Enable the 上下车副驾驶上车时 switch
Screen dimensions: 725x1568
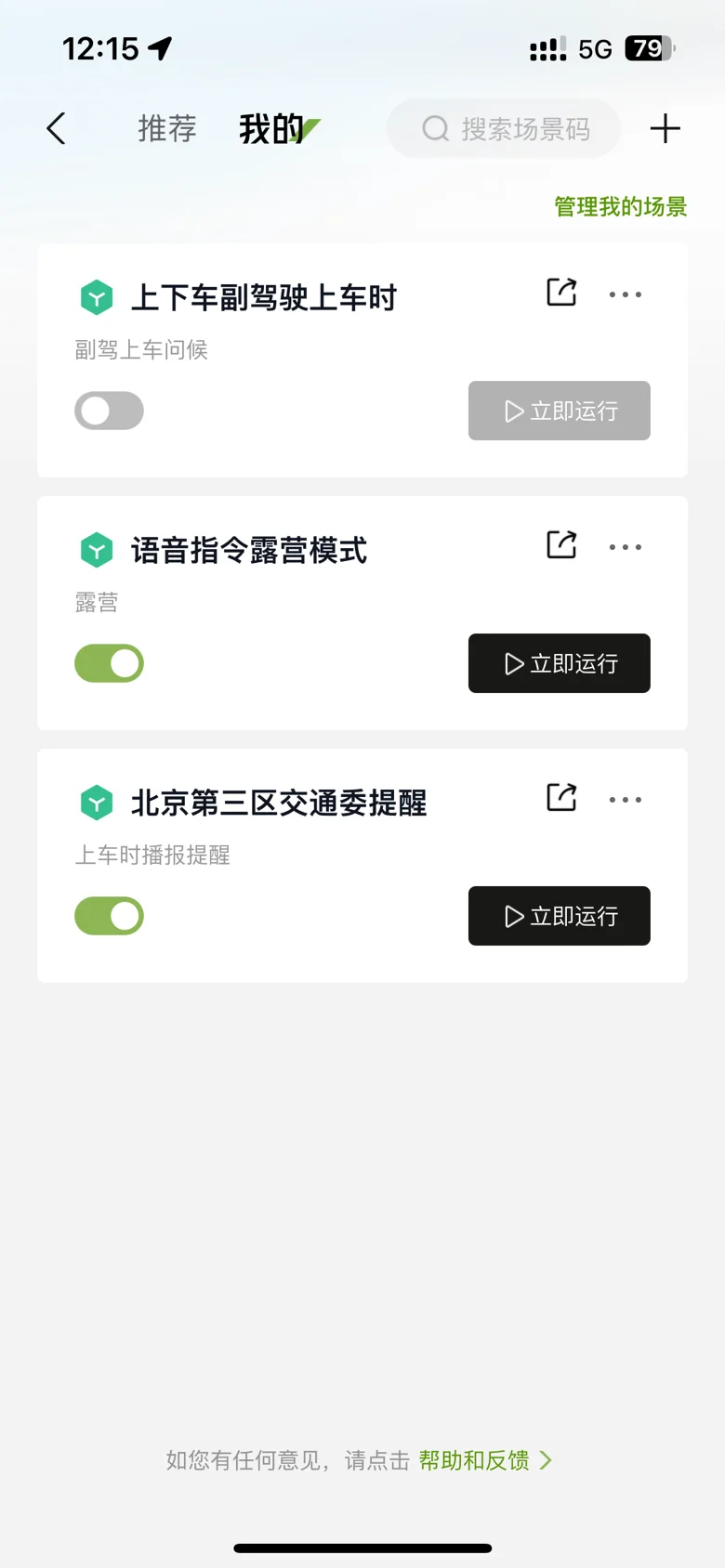[x=109, y=411]
